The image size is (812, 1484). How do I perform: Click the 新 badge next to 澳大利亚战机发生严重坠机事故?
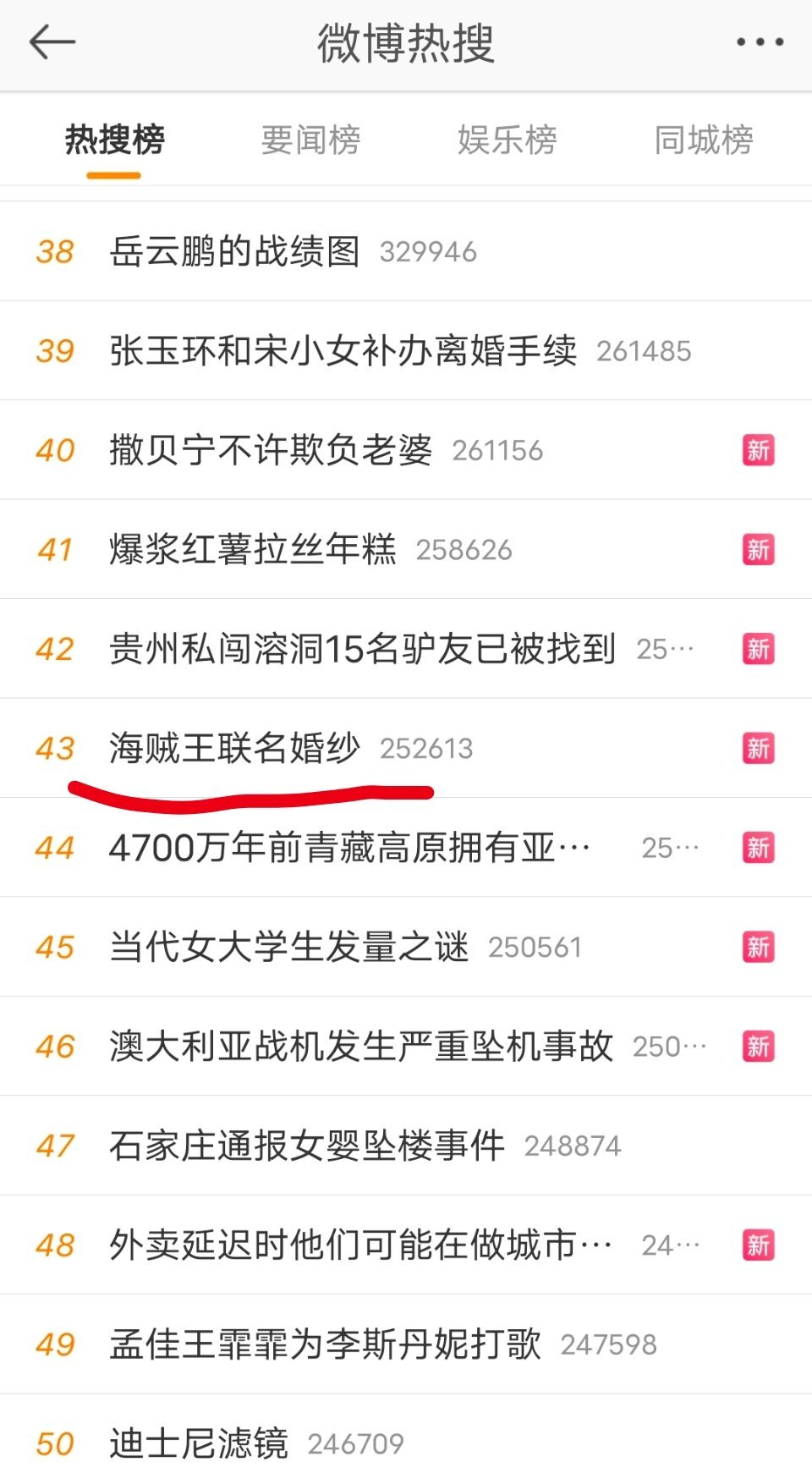[759, 1047]
